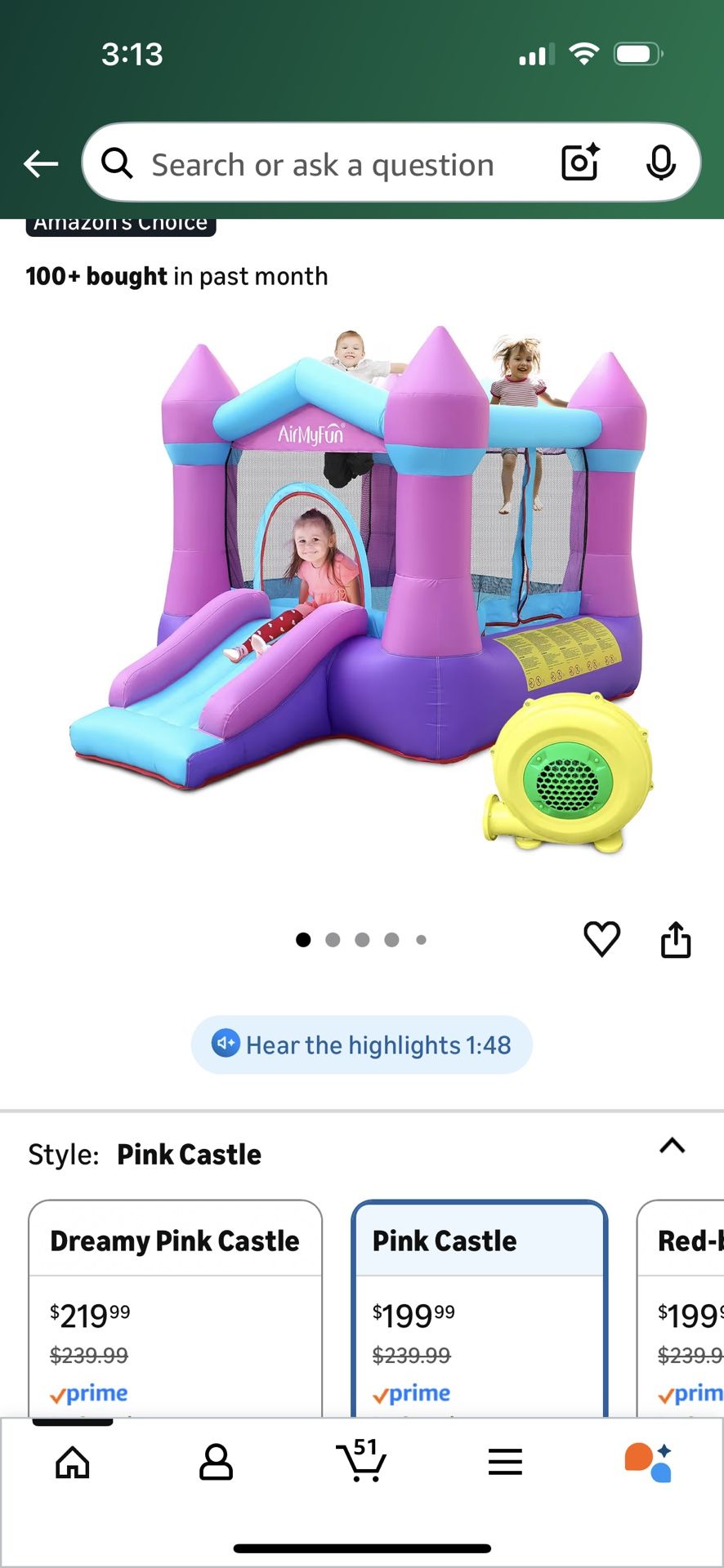The width and height of the screenshot is (724, 1568).
Task: Add item to wish list heart
Action: coord(602,939)
